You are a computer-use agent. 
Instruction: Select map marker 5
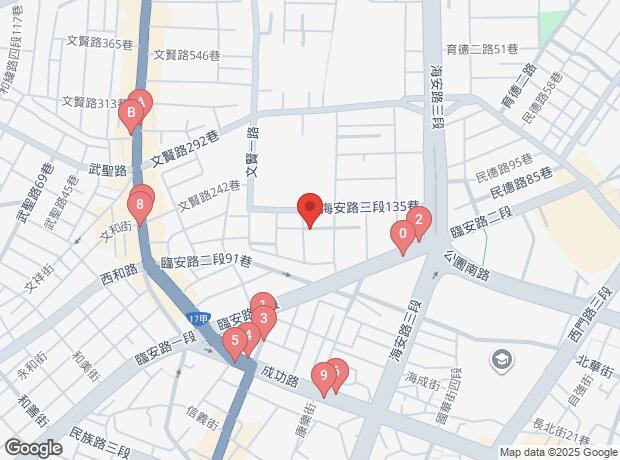pyautogui.click(x=235, y=342)
